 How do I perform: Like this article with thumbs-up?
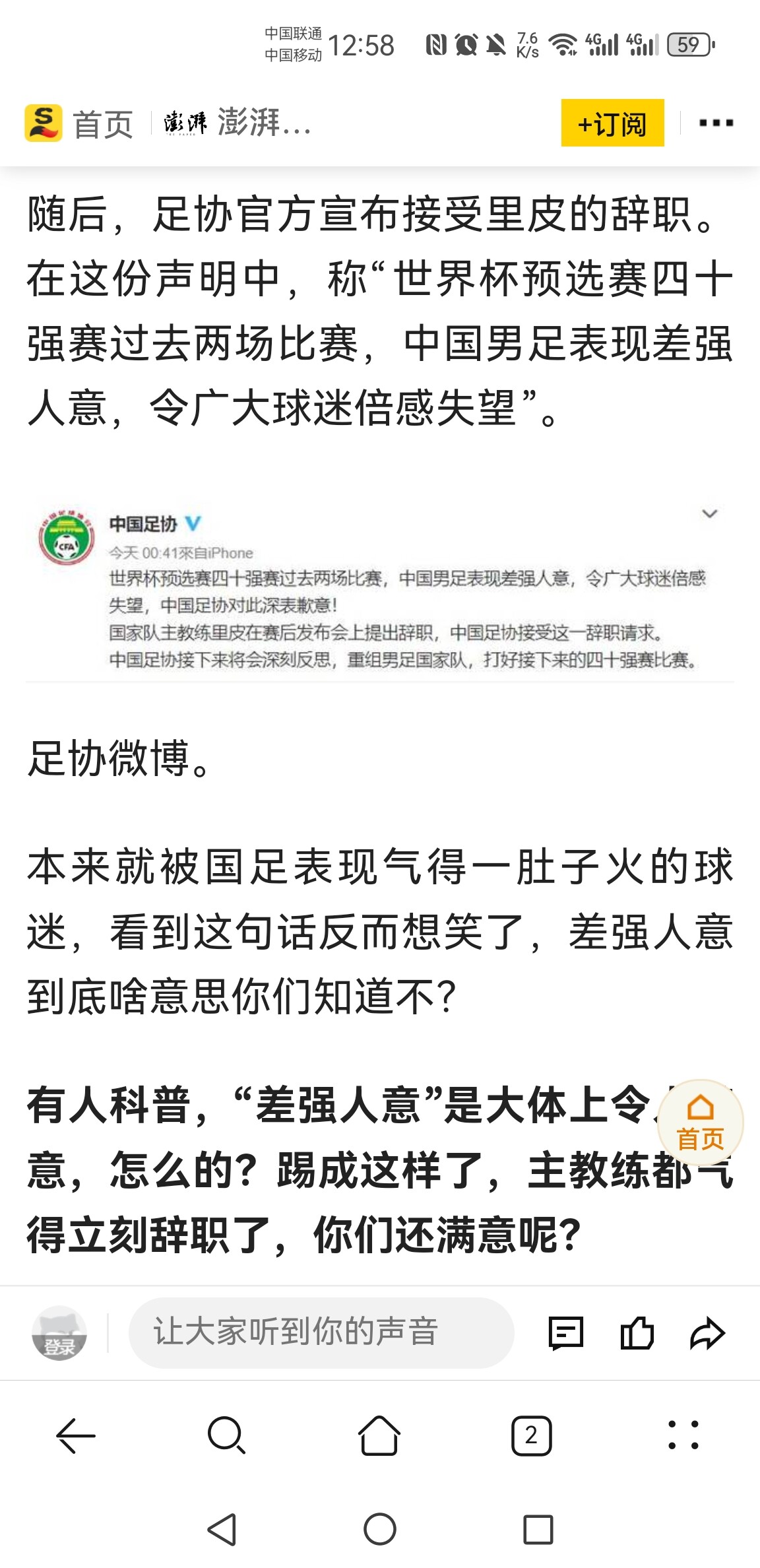click(x=637, y=1332)
